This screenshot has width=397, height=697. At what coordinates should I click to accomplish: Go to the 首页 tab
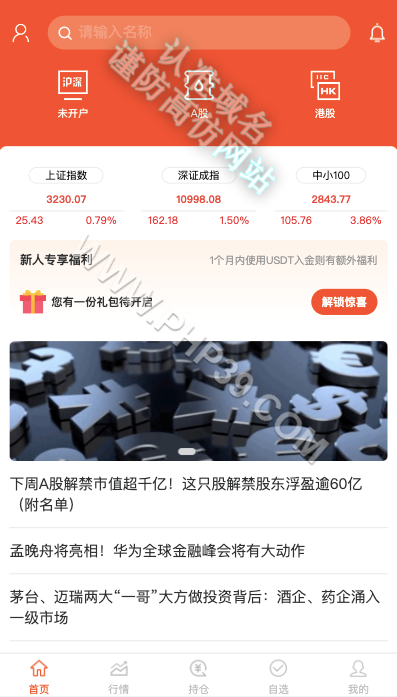coord(39,677)
